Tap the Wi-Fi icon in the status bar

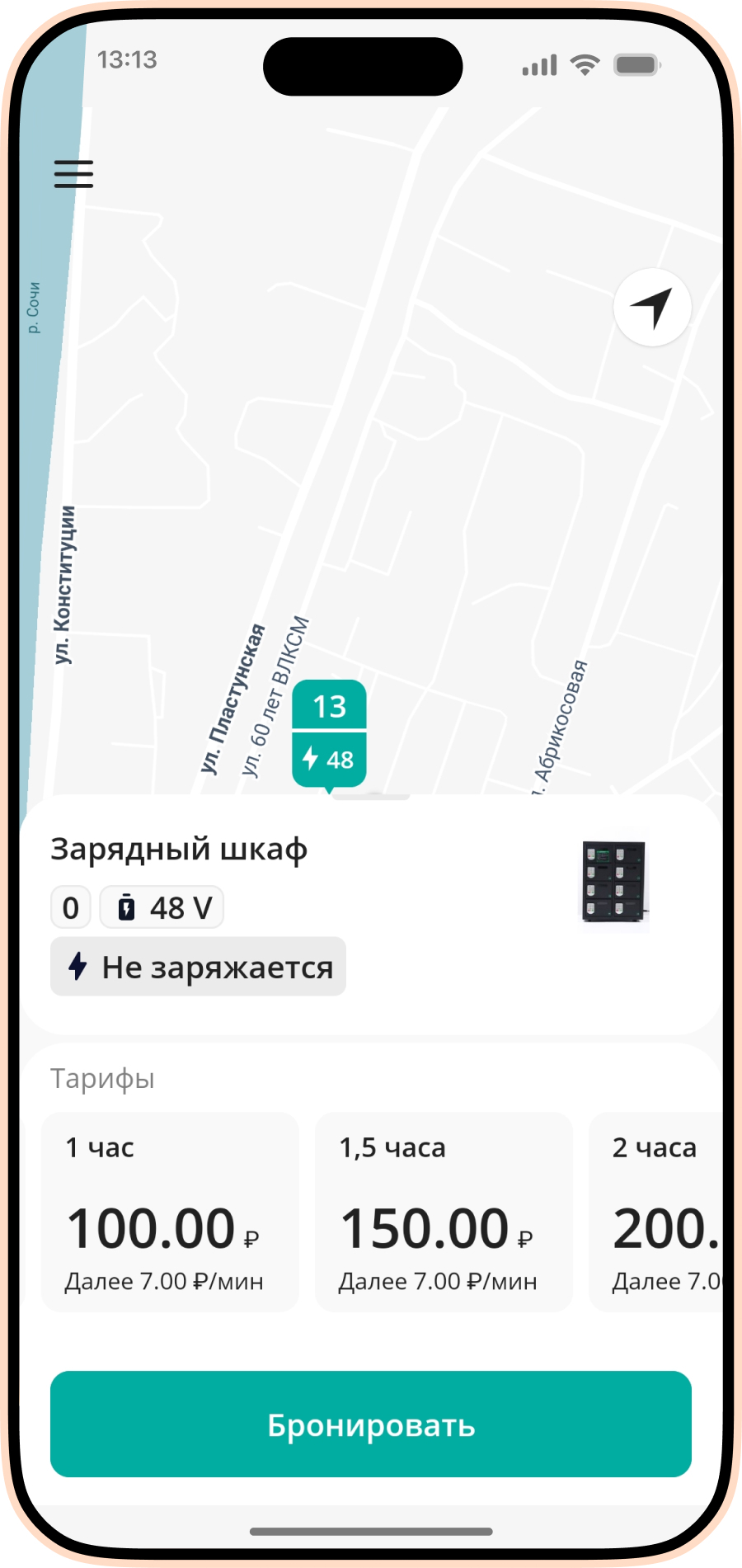coord(585,64)
